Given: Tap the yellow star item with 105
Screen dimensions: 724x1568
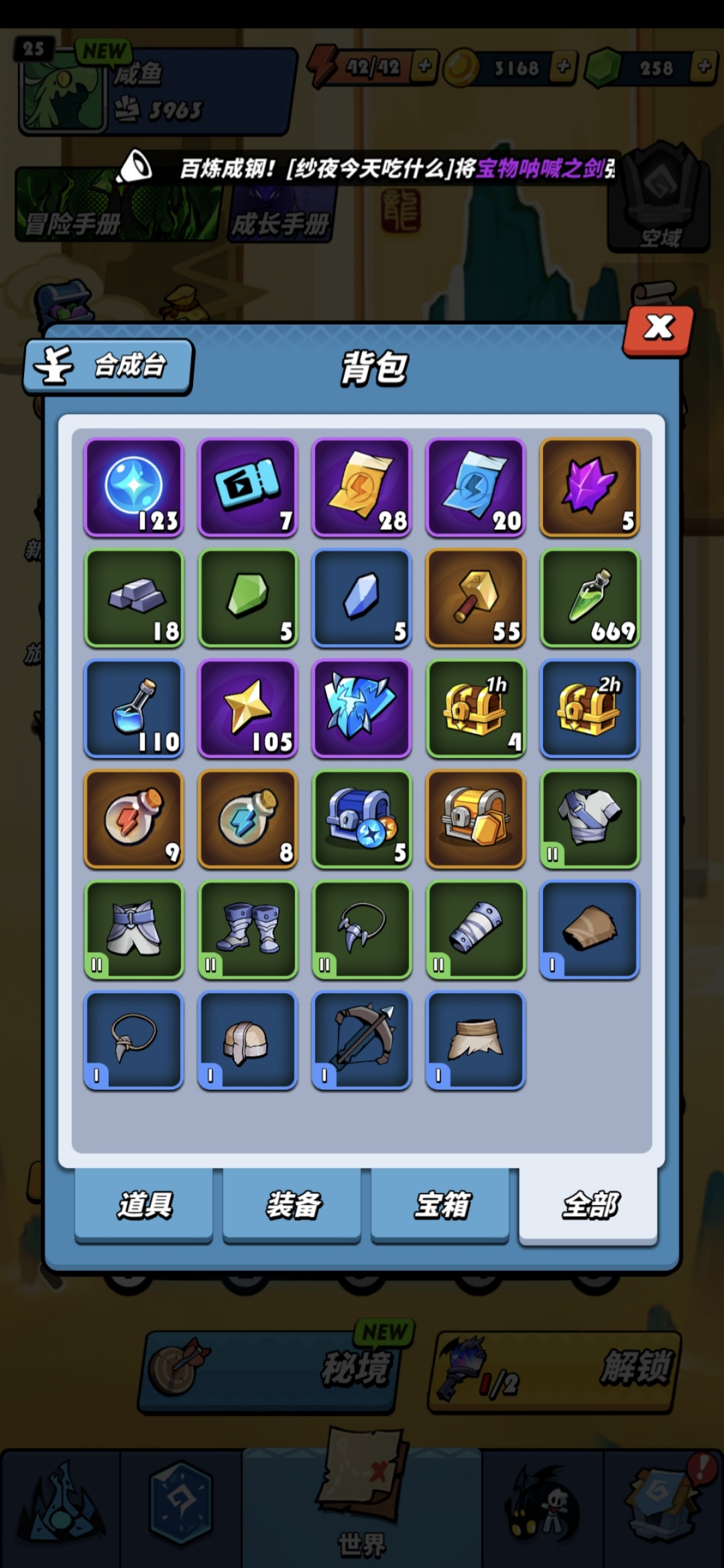Looking at the screenshot, I should tap(248, 708).
